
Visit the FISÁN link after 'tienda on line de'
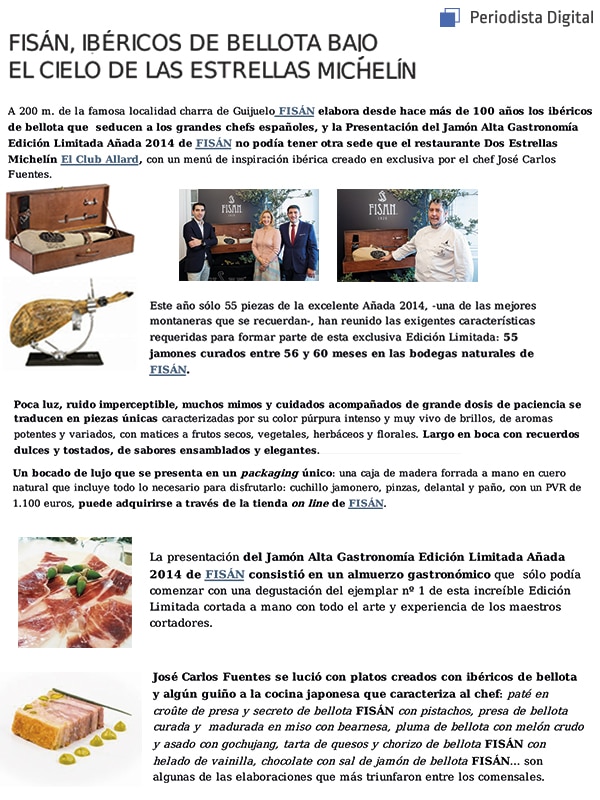[x=365, y=504]
